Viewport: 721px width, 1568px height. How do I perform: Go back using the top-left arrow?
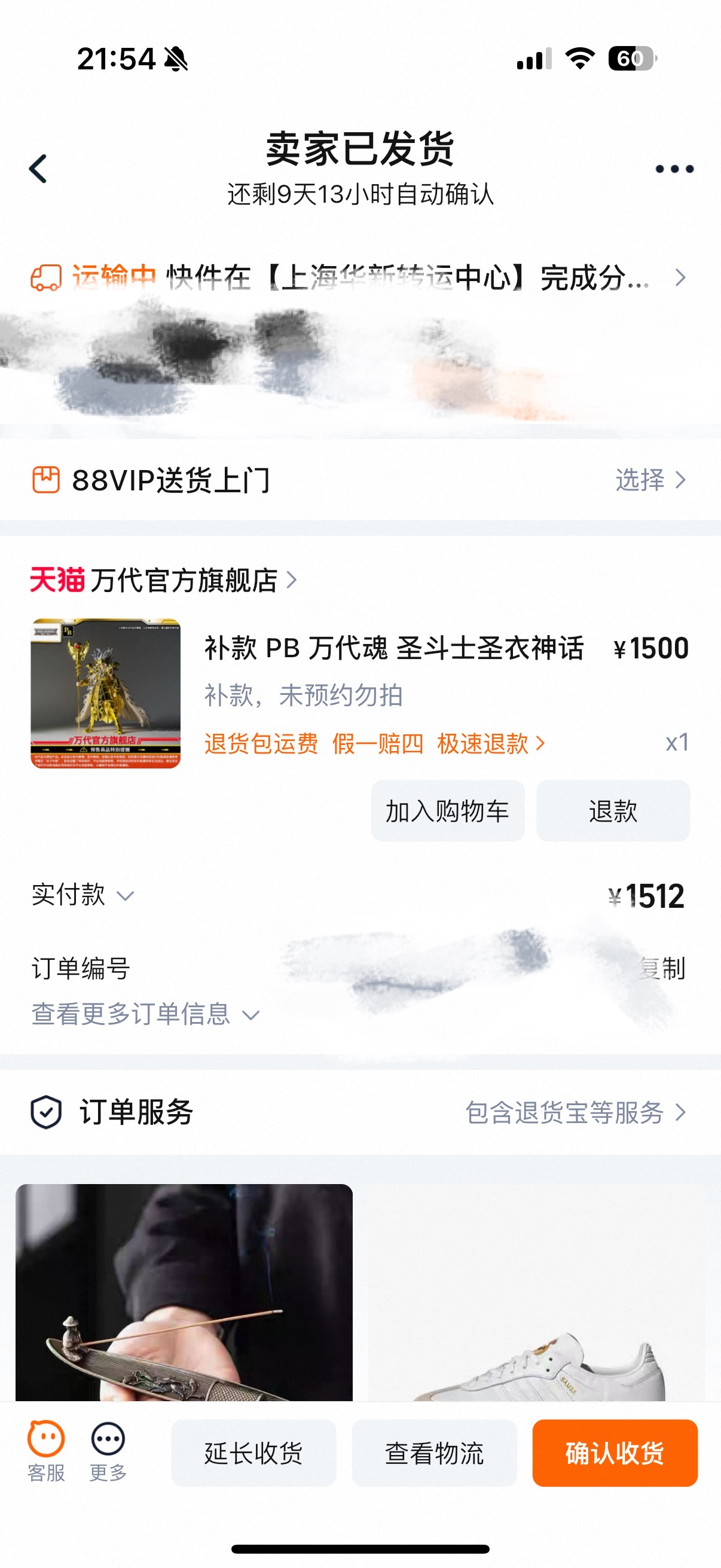pos(38,169)
